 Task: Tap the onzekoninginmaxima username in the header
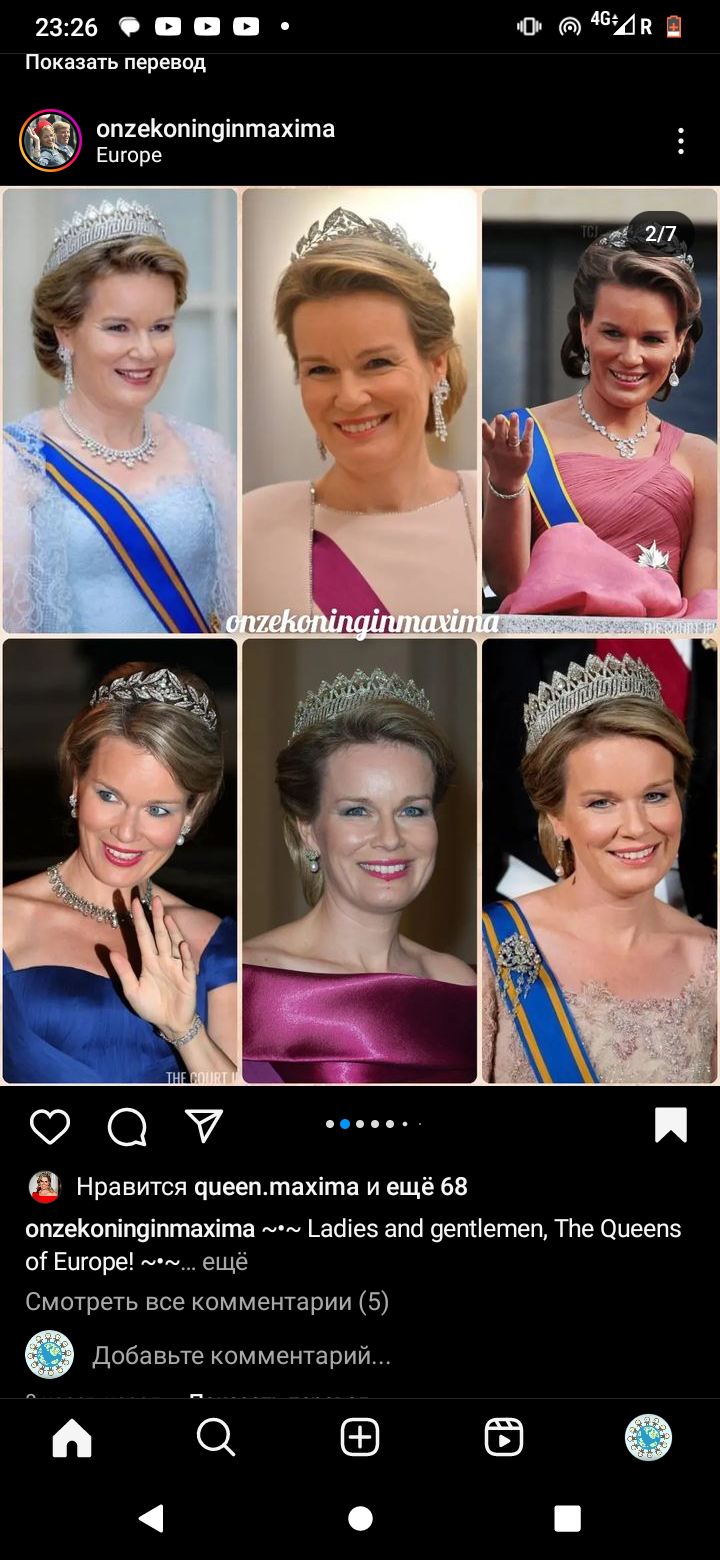click(215, 128)
